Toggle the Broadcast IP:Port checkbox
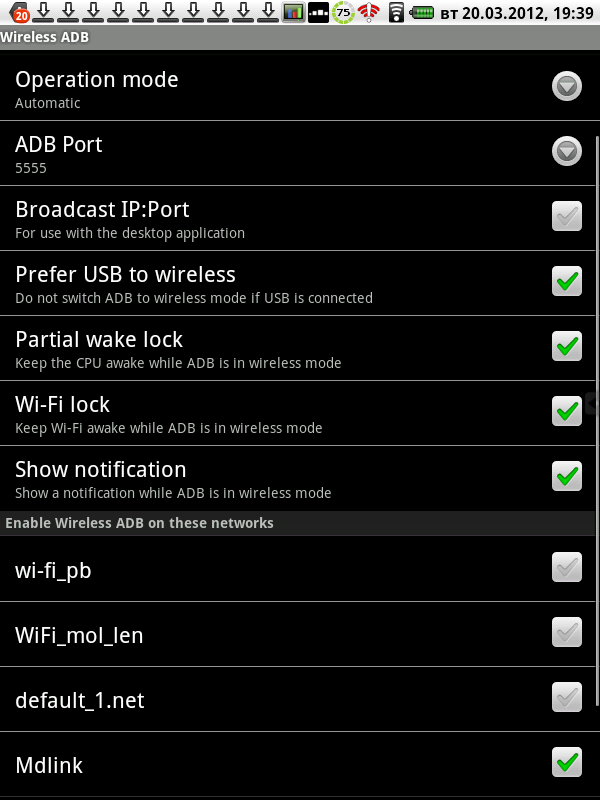The width and height of the screenshot is (600, 800). click(567, 216)
